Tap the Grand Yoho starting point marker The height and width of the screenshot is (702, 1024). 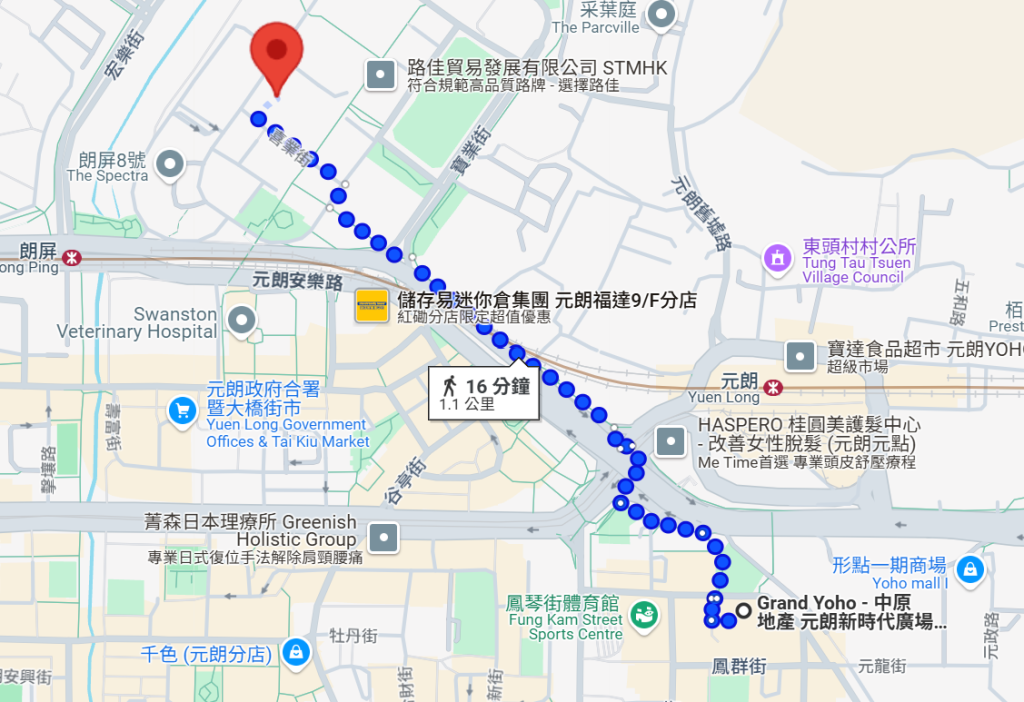click(x=743, y=610)
